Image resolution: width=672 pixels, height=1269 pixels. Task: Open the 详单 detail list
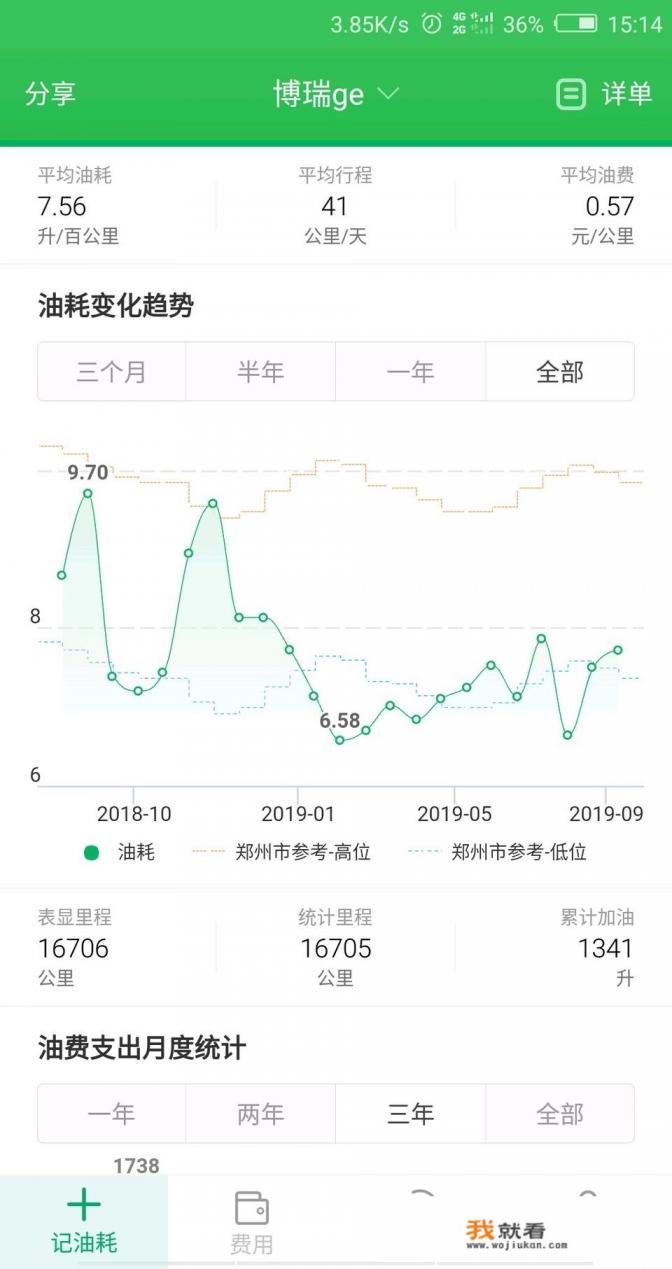[x=604, y=94]
